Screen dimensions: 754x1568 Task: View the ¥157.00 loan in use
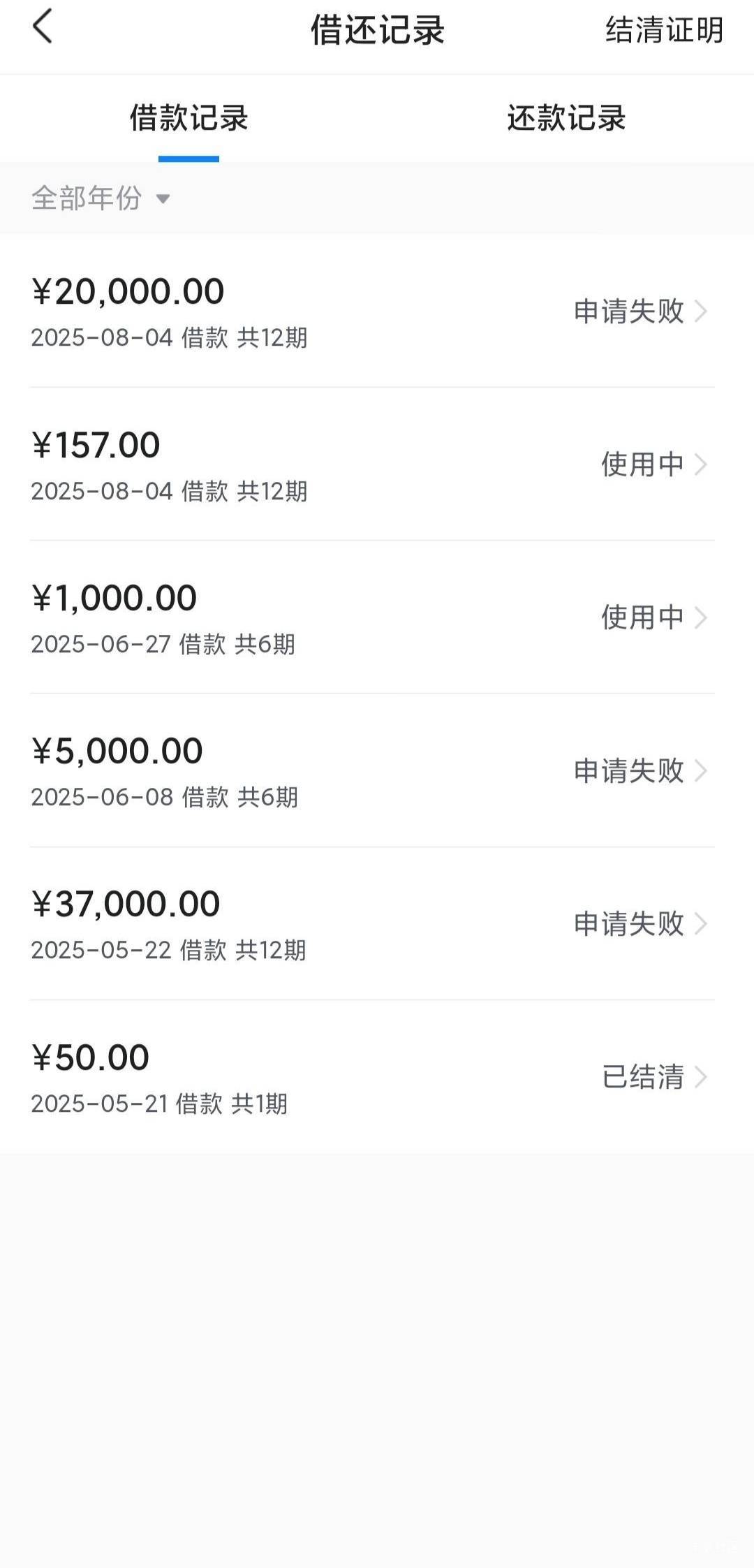point(377,464)
